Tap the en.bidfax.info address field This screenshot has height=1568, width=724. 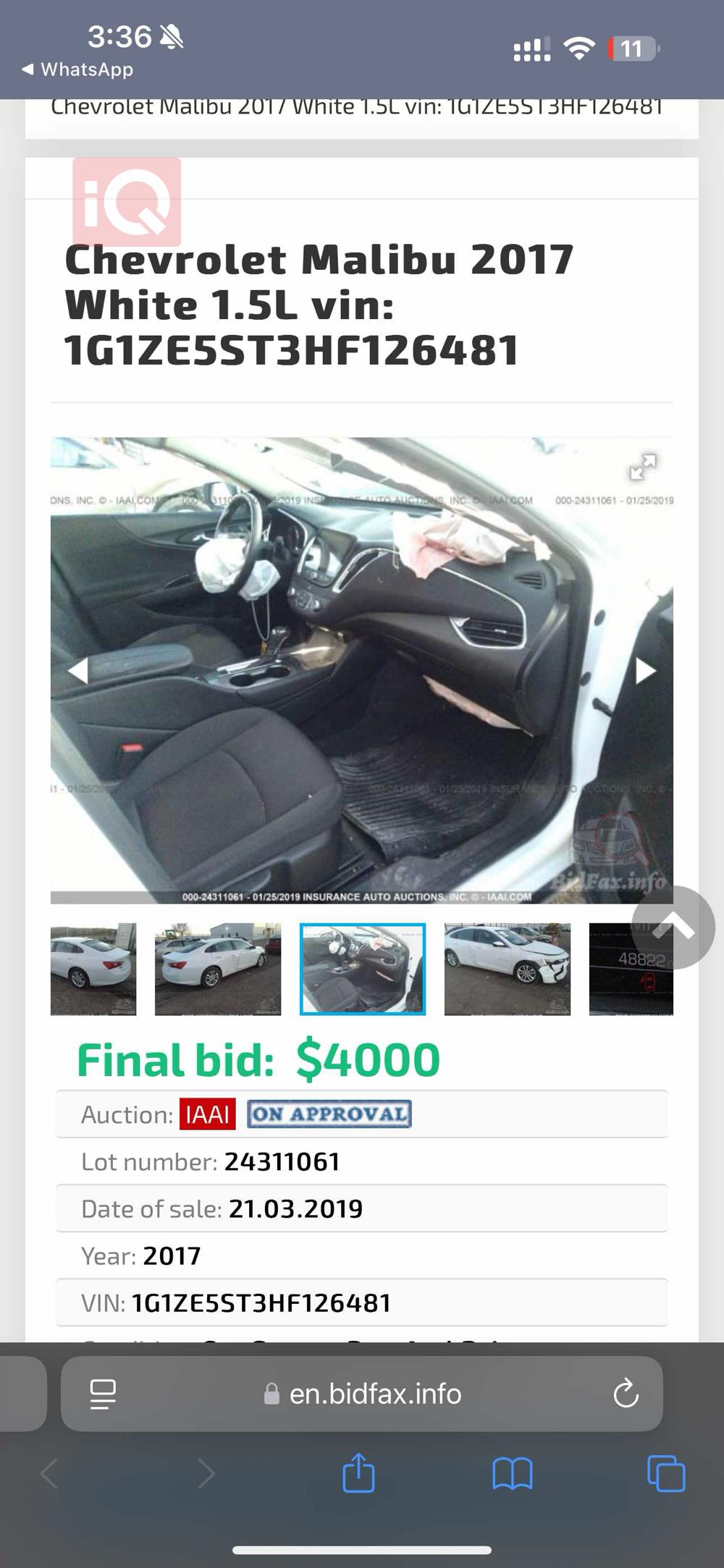tap(363, 1394)
